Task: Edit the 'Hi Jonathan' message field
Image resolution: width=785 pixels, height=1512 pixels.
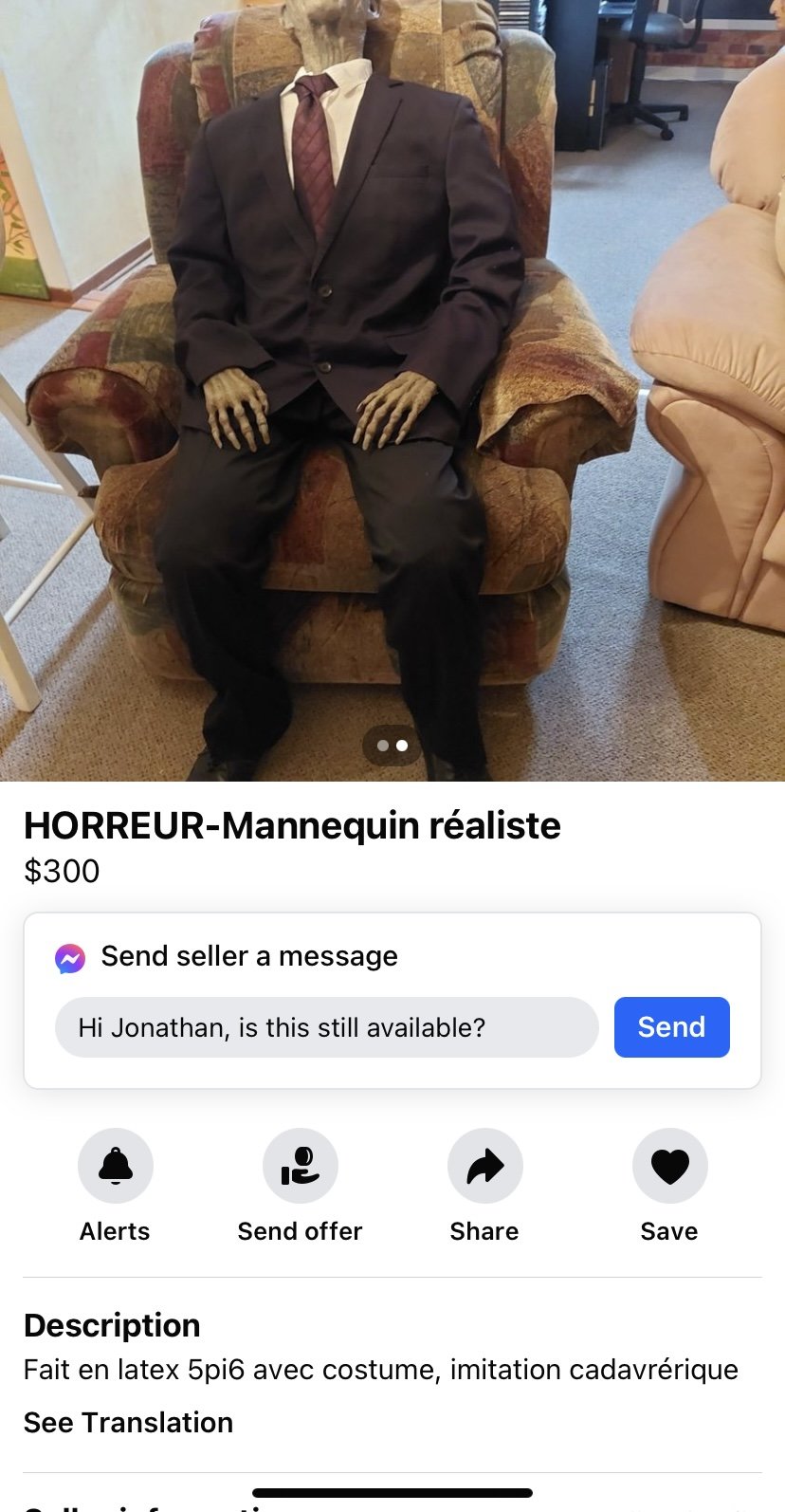Action: point(326,1027)
